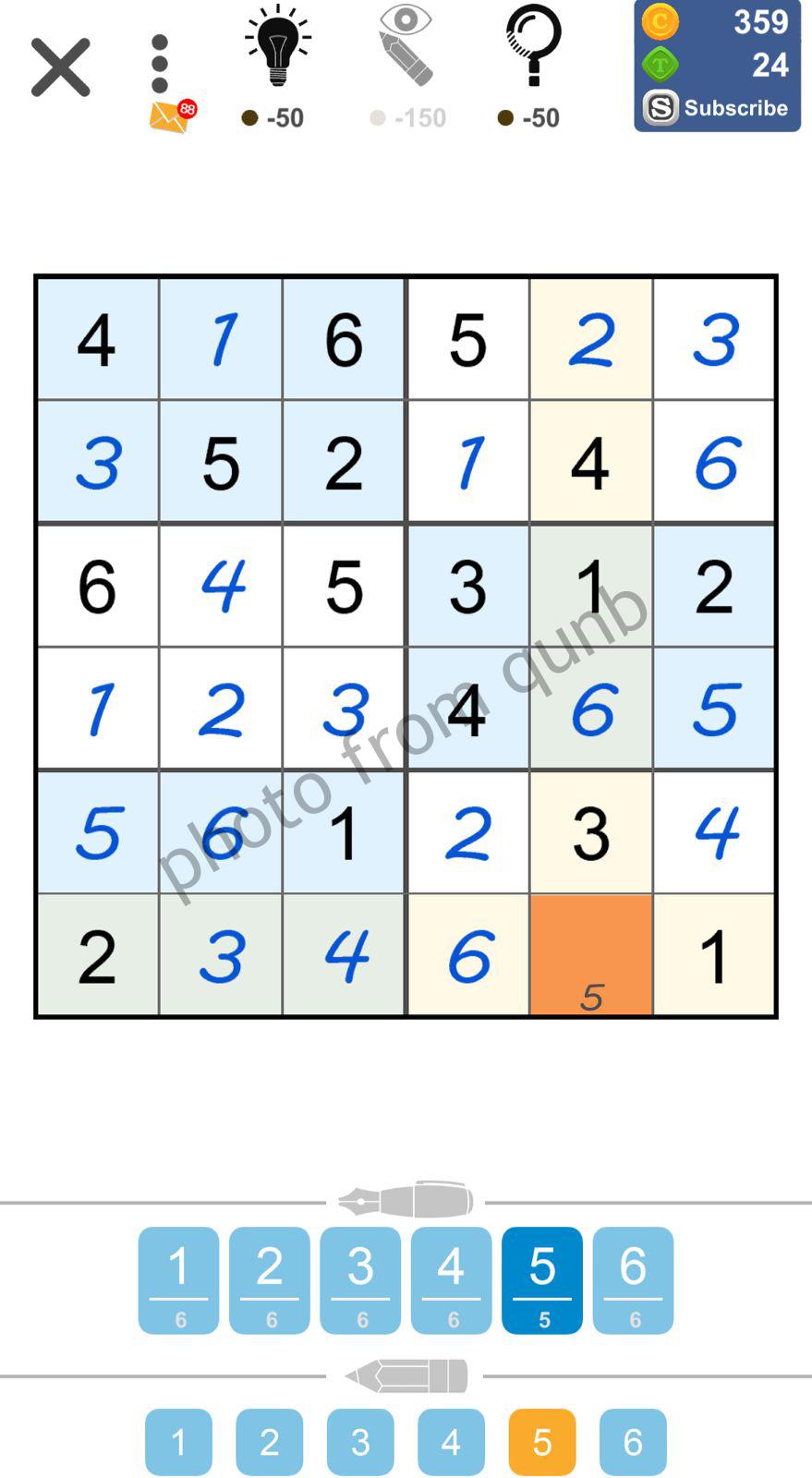
Task: Expand the pen number selector bar
Action: click(406, 1198)
